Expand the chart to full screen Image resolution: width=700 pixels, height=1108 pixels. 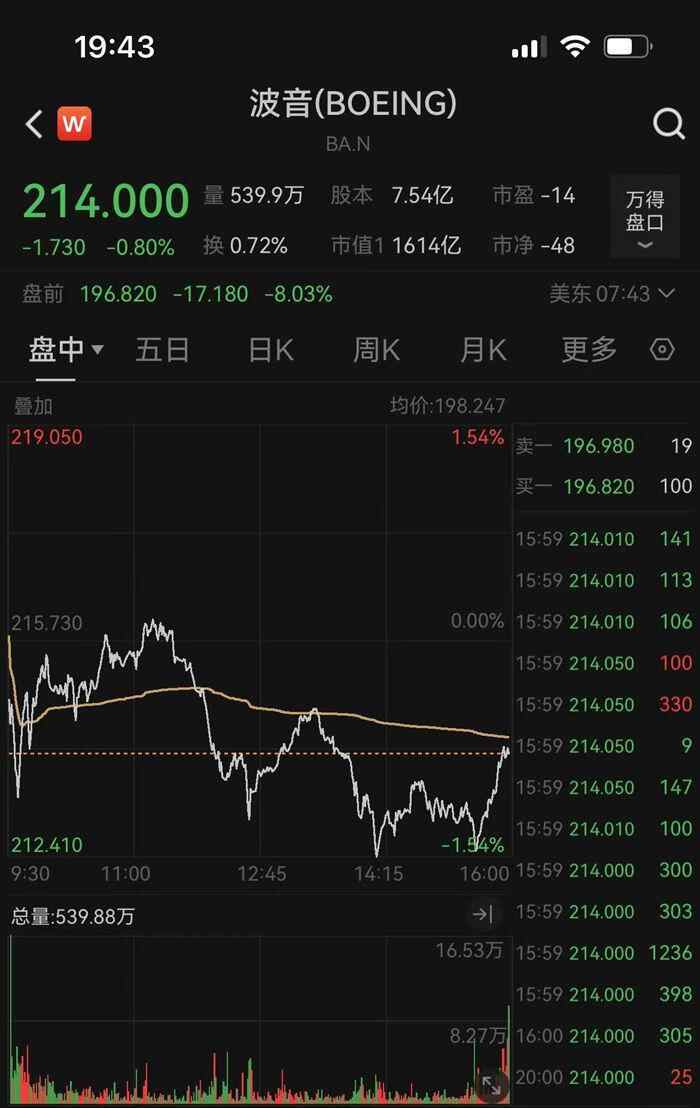[x=490, y=1085]
